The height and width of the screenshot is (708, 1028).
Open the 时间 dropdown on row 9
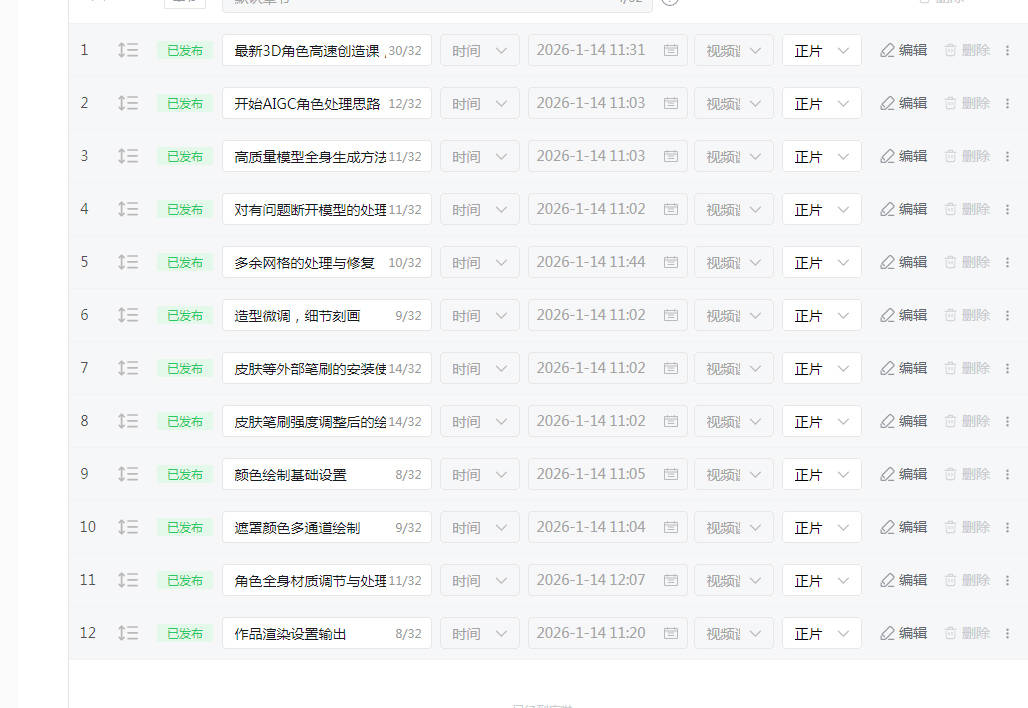tap(479, 475)
